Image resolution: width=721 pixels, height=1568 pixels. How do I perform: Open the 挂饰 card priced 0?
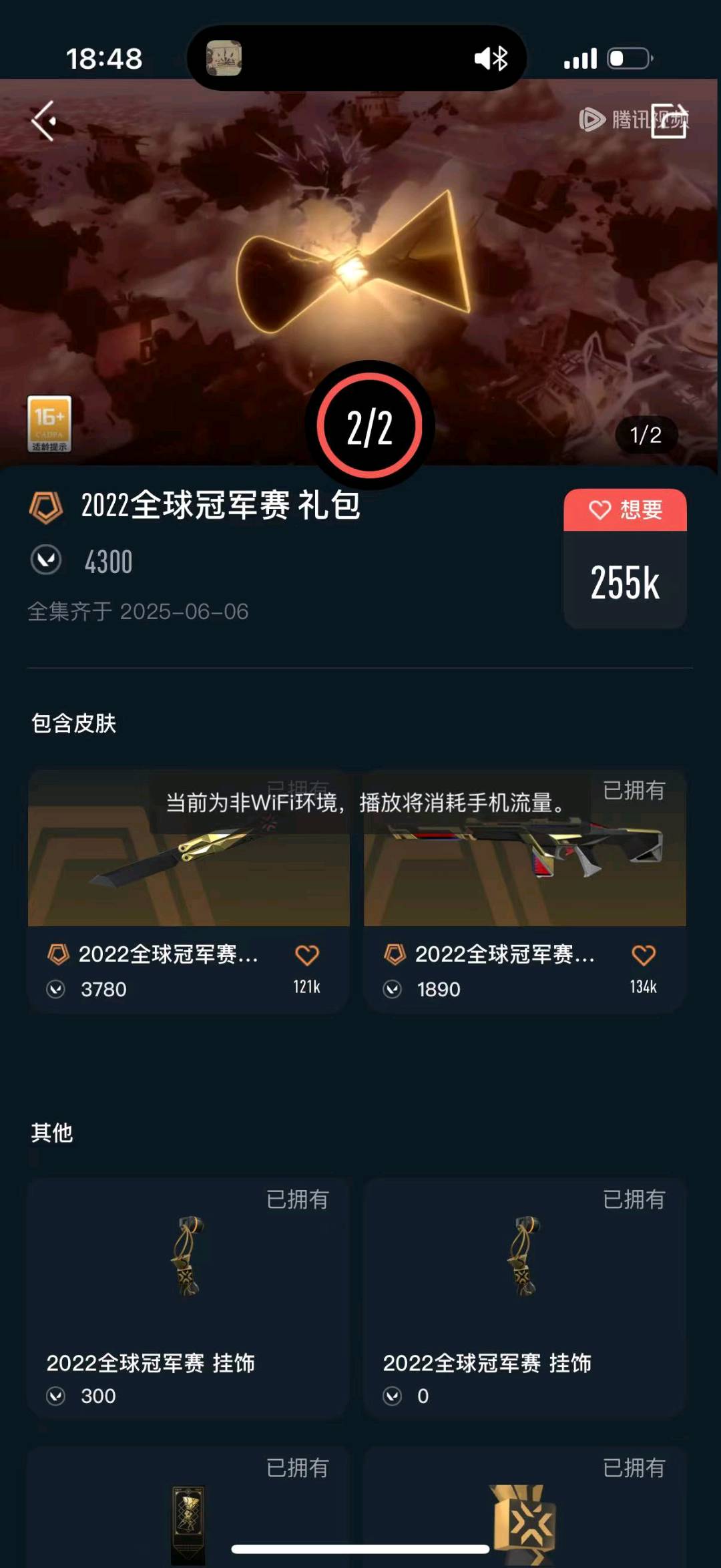525,1296
